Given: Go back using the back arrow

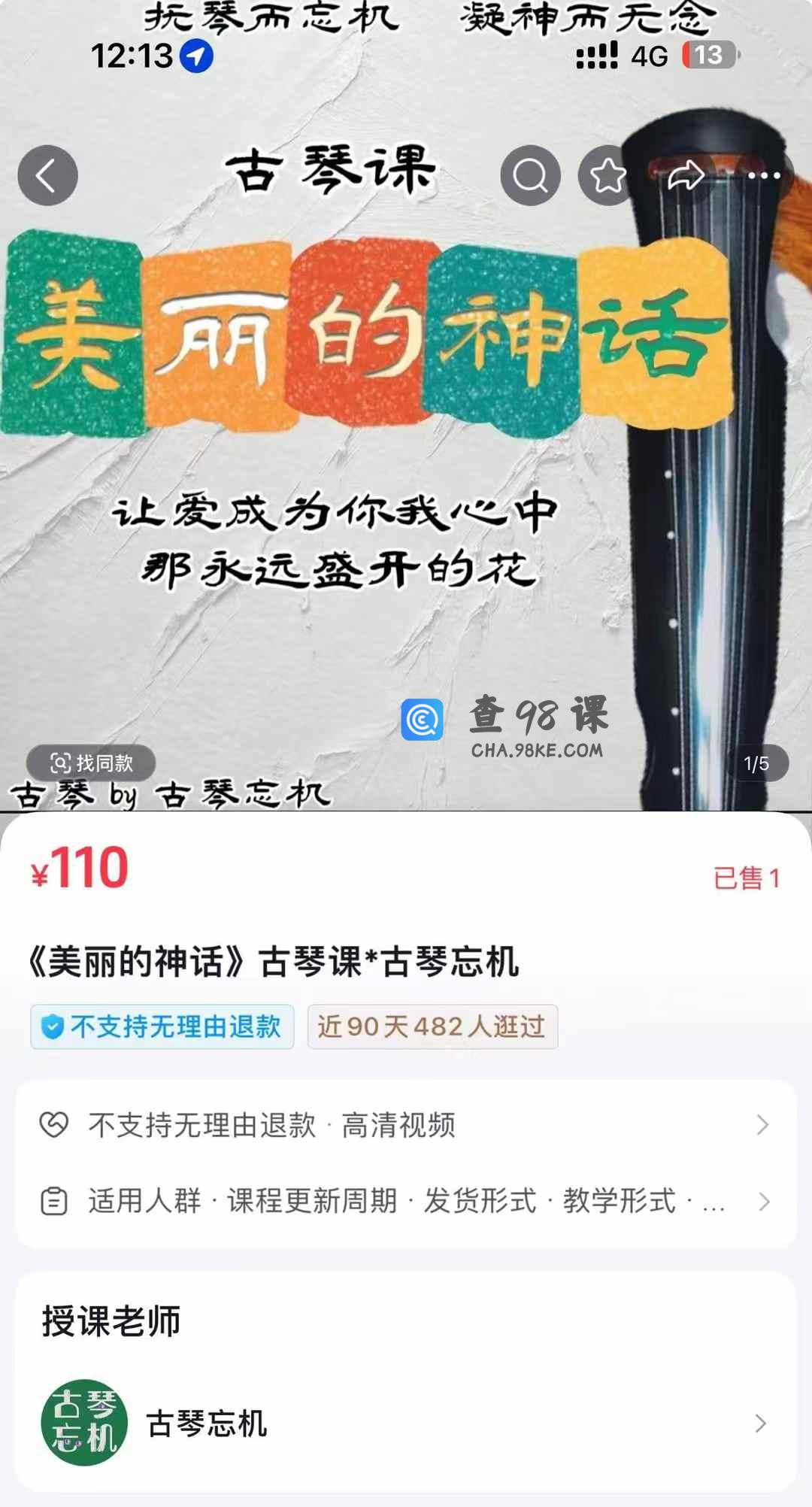Looking at the screenshot, I should coord(47,176).
